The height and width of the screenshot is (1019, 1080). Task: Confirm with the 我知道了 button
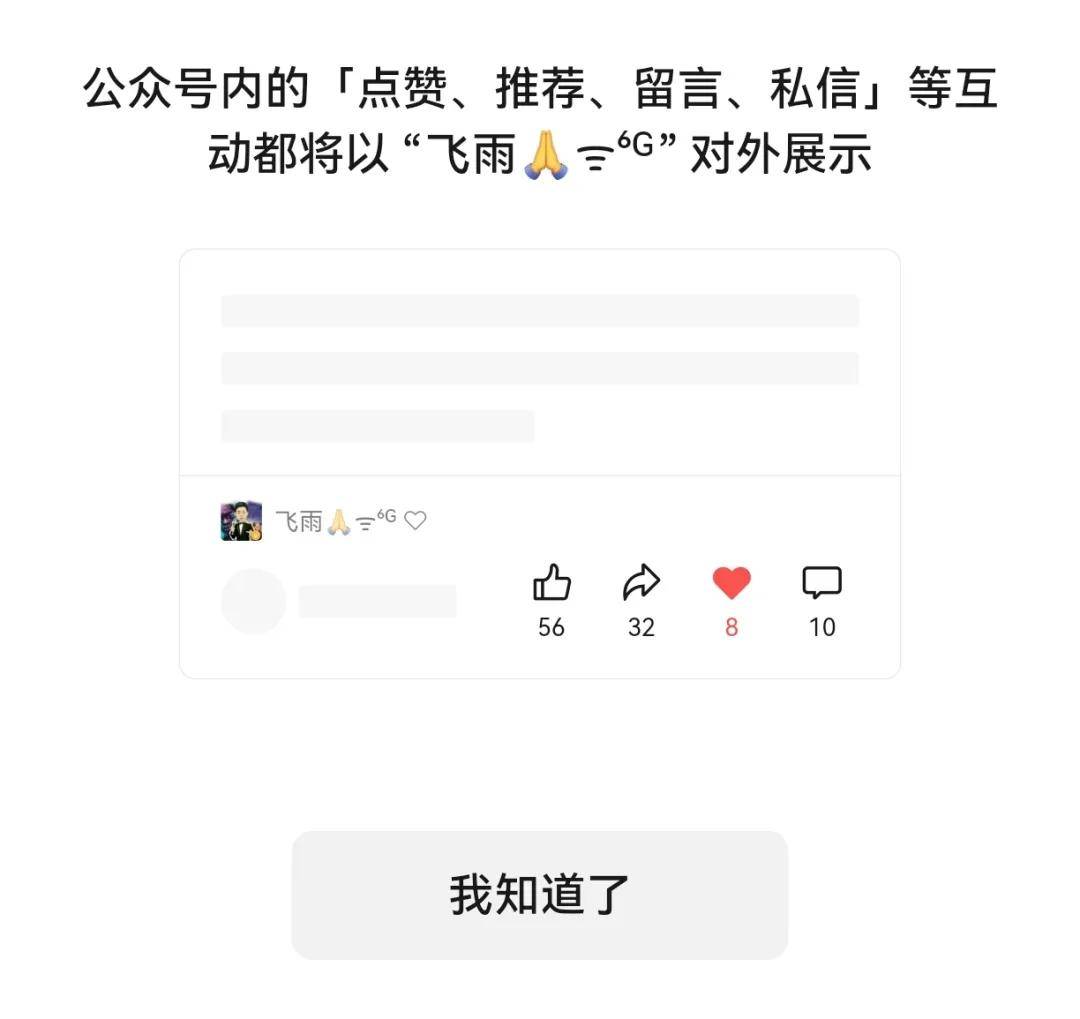[539, 894]
